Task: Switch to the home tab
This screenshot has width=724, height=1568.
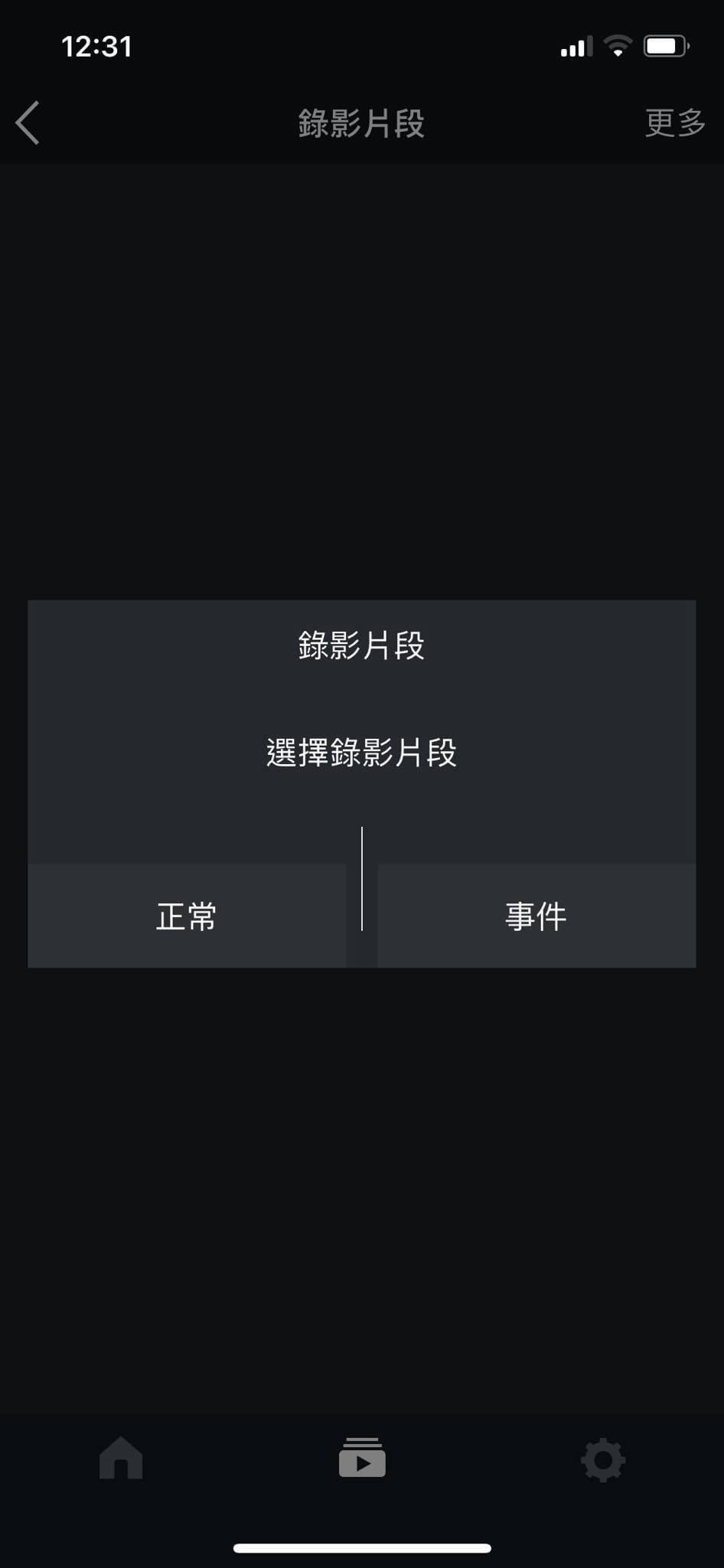Action: 121,1458
